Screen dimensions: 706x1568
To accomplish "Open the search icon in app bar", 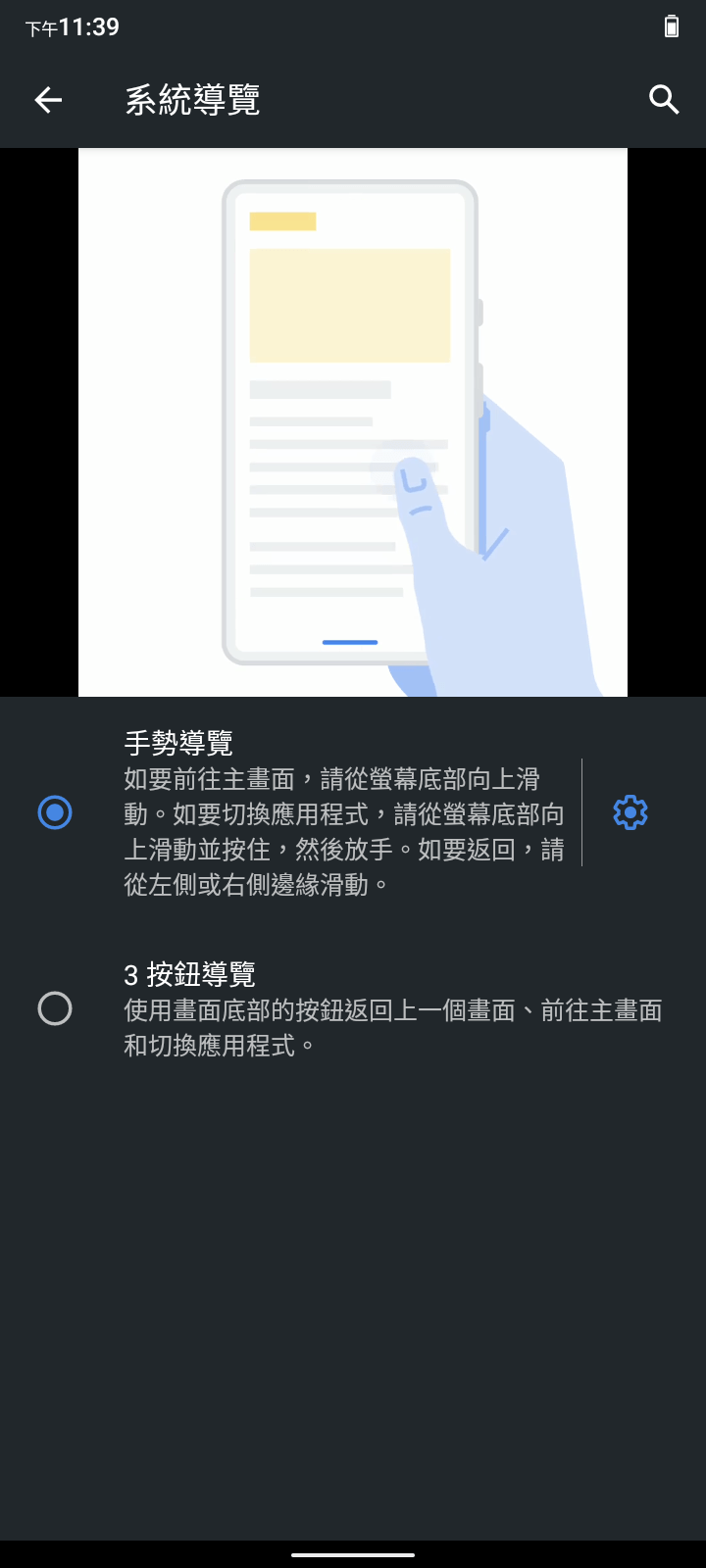I will tap(664, 99).
